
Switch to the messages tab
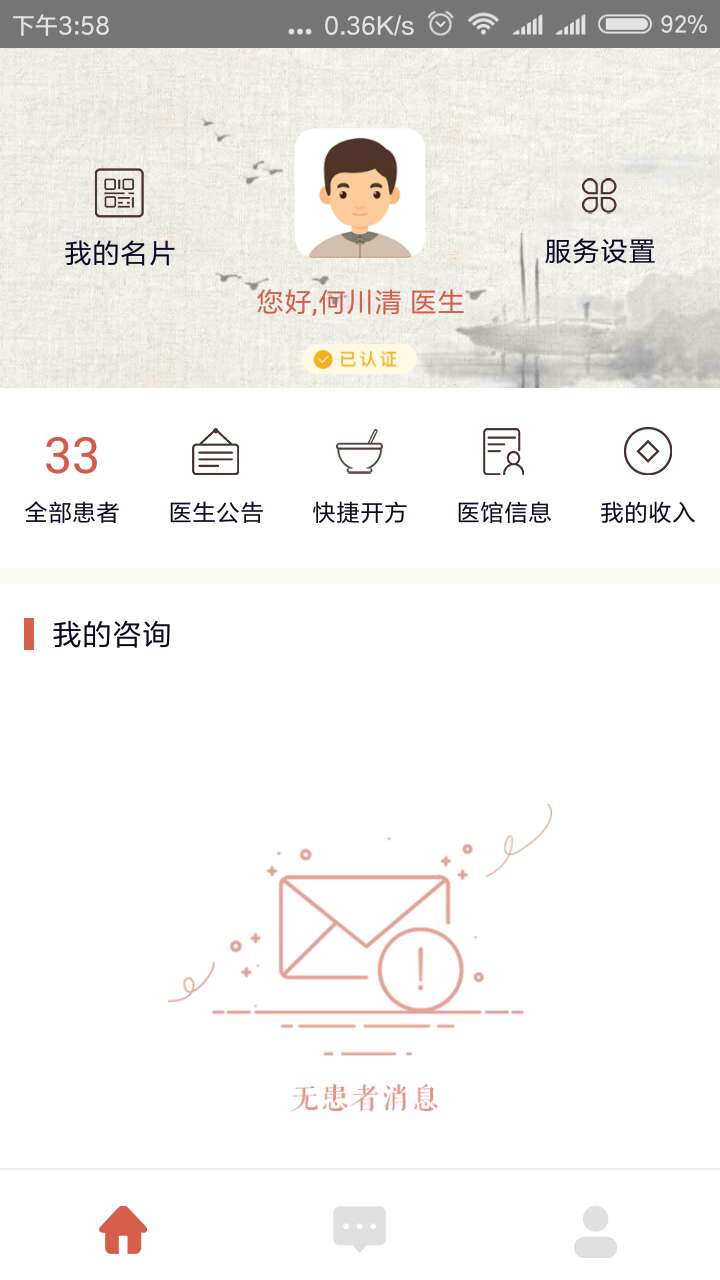[359, 1229]
